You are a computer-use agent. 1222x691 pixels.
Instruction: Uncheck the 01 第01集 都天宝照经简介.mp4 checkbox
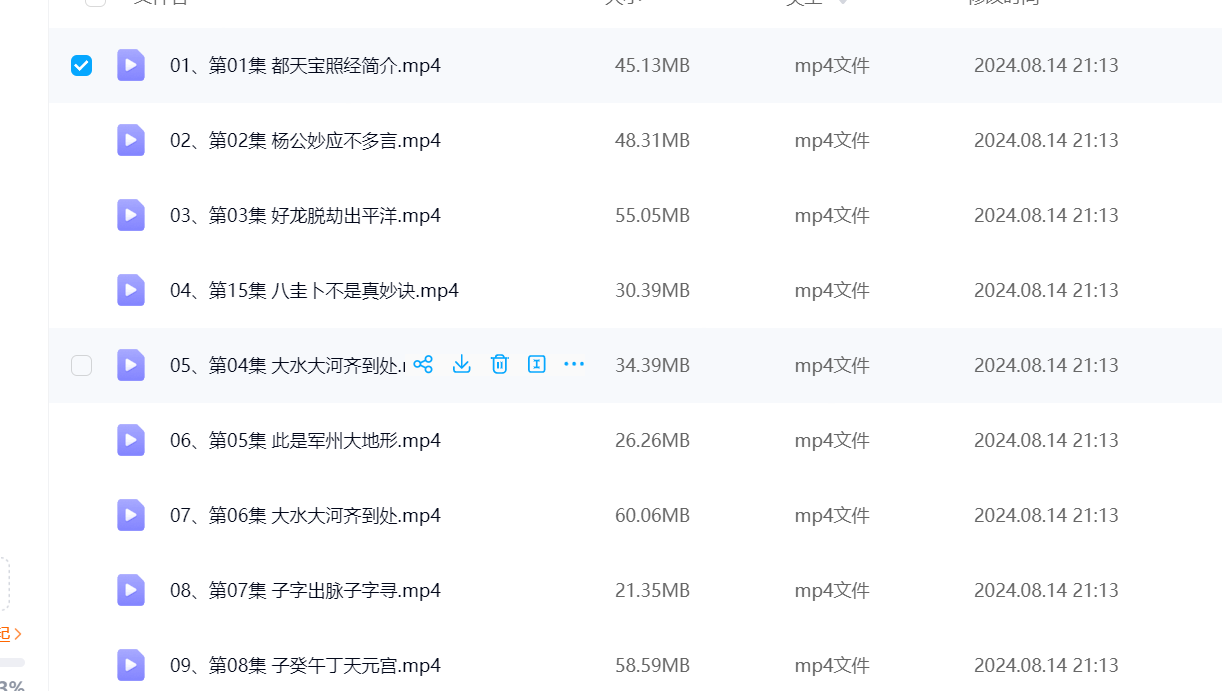(x=81, y=66)
